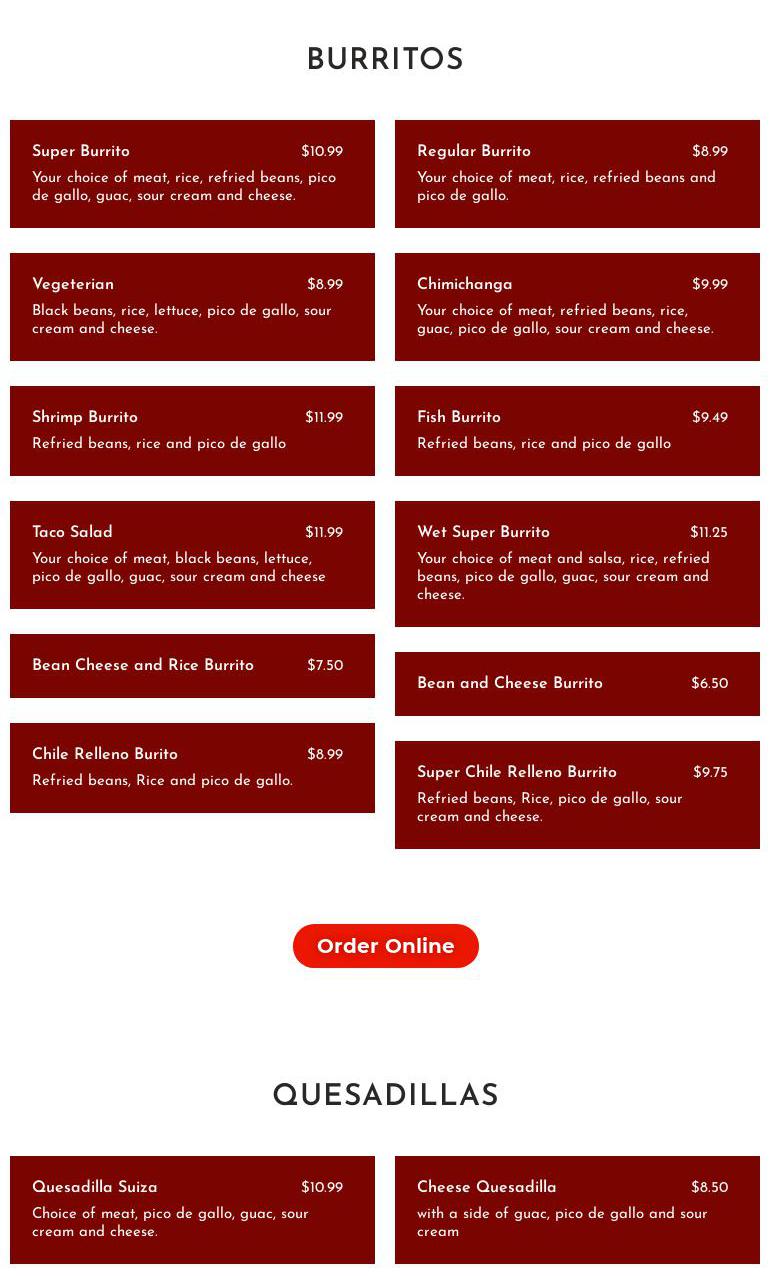Viewport: 770px width, 1276px height.
Task: Tap the Order Online button
Action: click(385, 946)
